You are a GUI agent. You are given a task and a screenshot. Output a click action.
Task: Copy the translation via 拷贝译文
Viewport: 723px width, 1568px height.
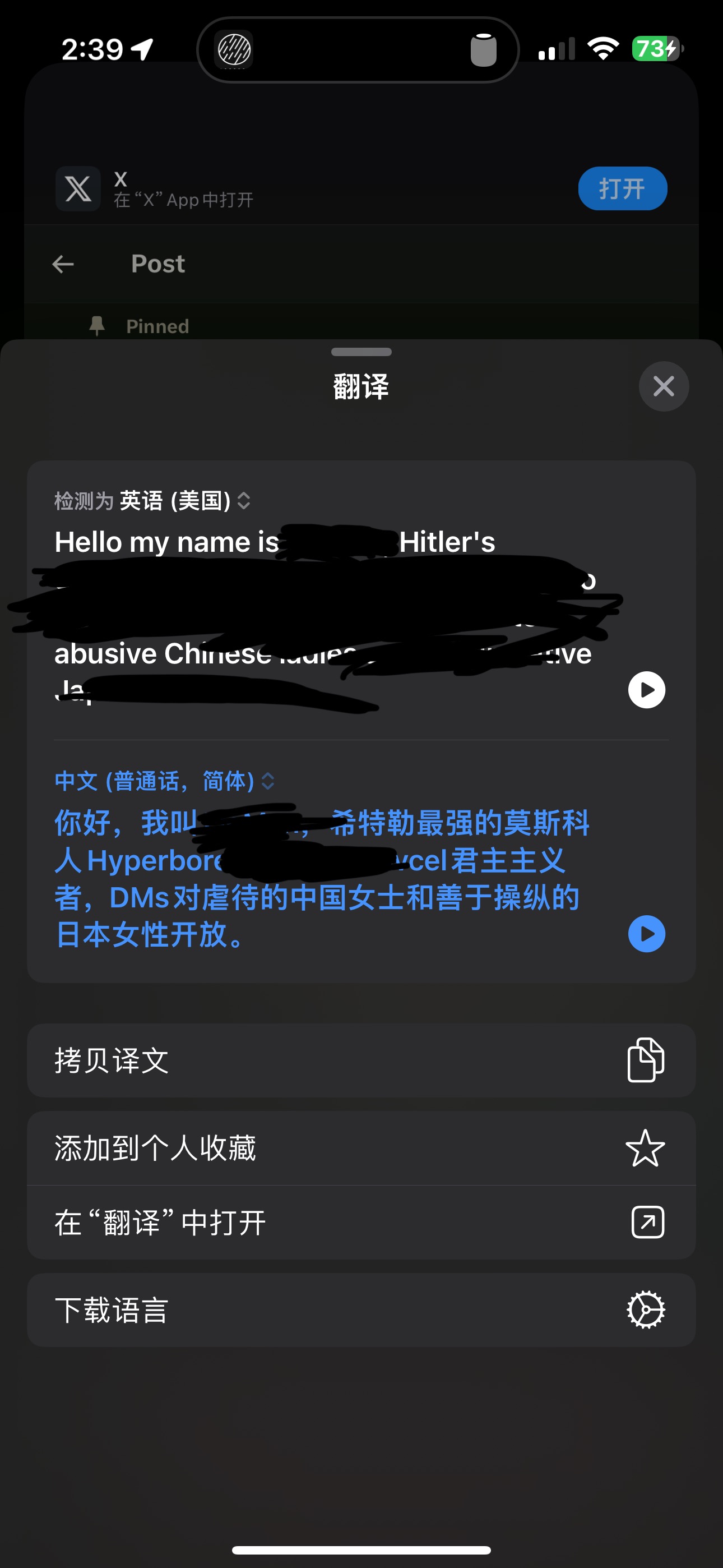coord(361,1060)
